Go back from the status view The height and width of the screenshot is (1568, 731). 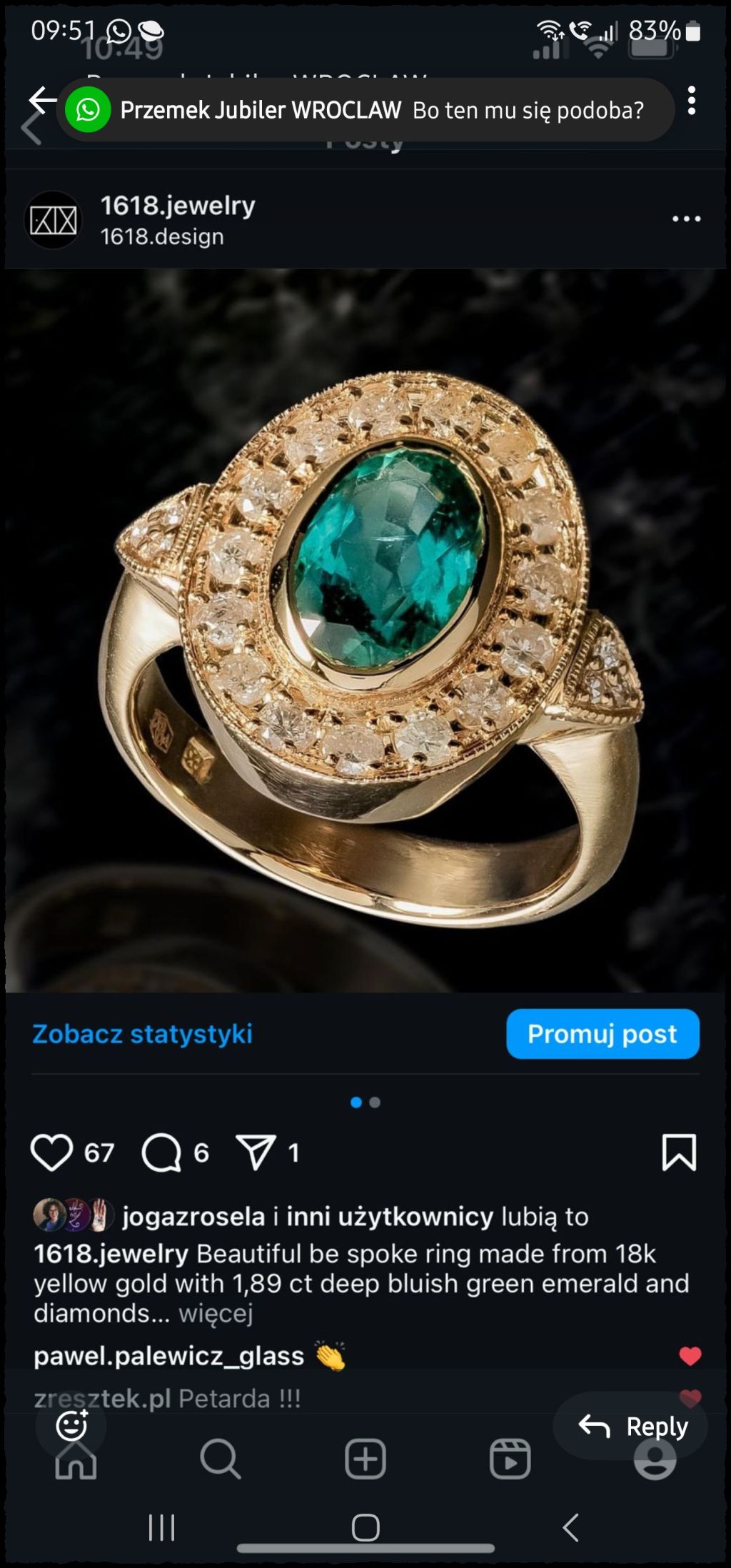tap(41, 100)
